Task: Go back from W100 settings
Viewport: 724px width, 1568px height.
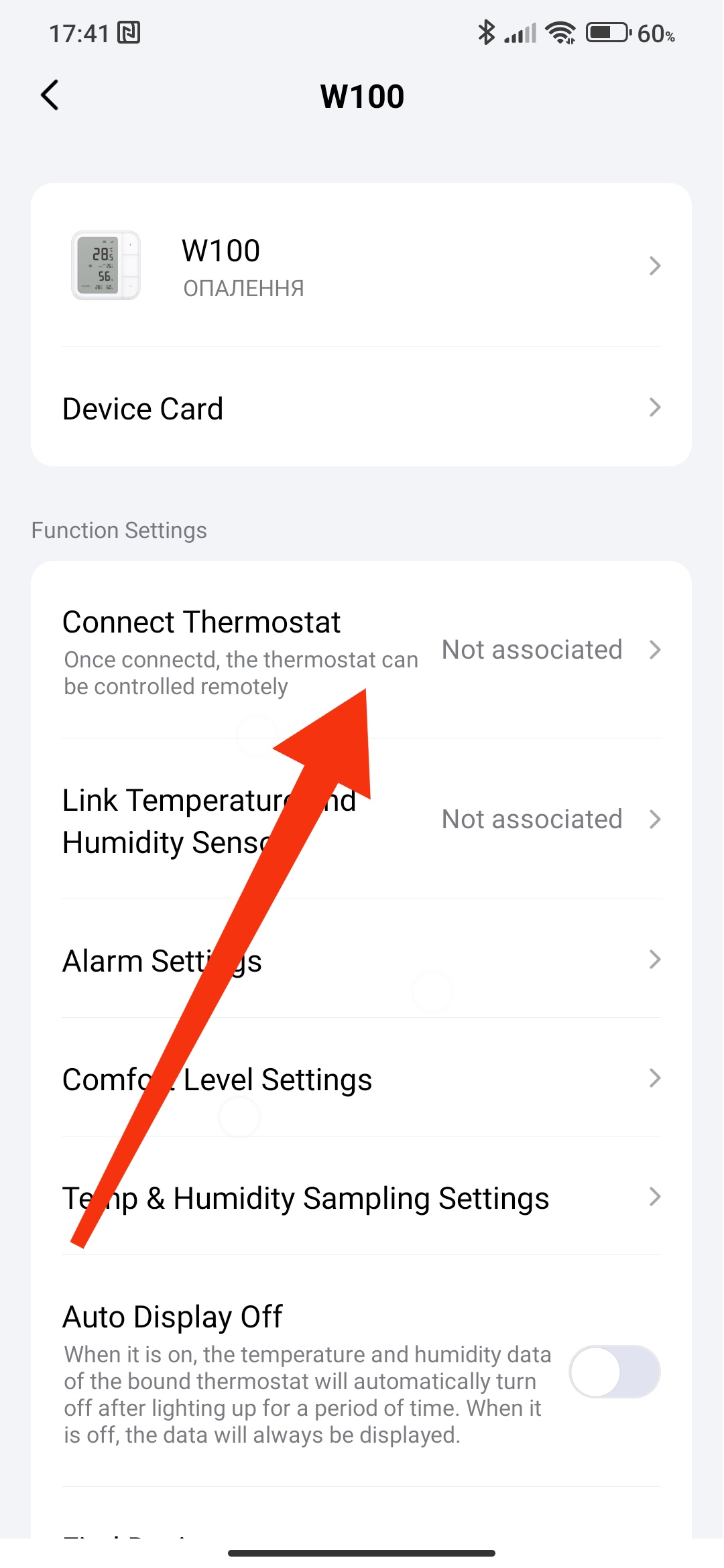Action: pos(50,95)
